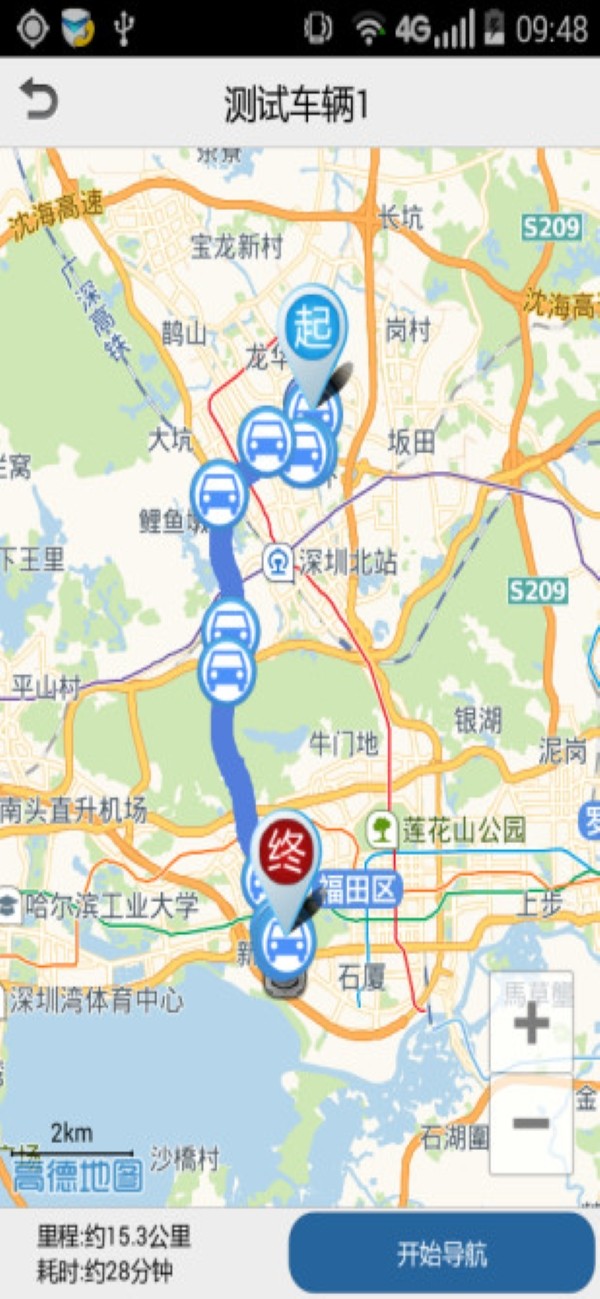Start navigation with 开始导航 button
This screenshot has width=600, height=1299.
coord(441,1254)
